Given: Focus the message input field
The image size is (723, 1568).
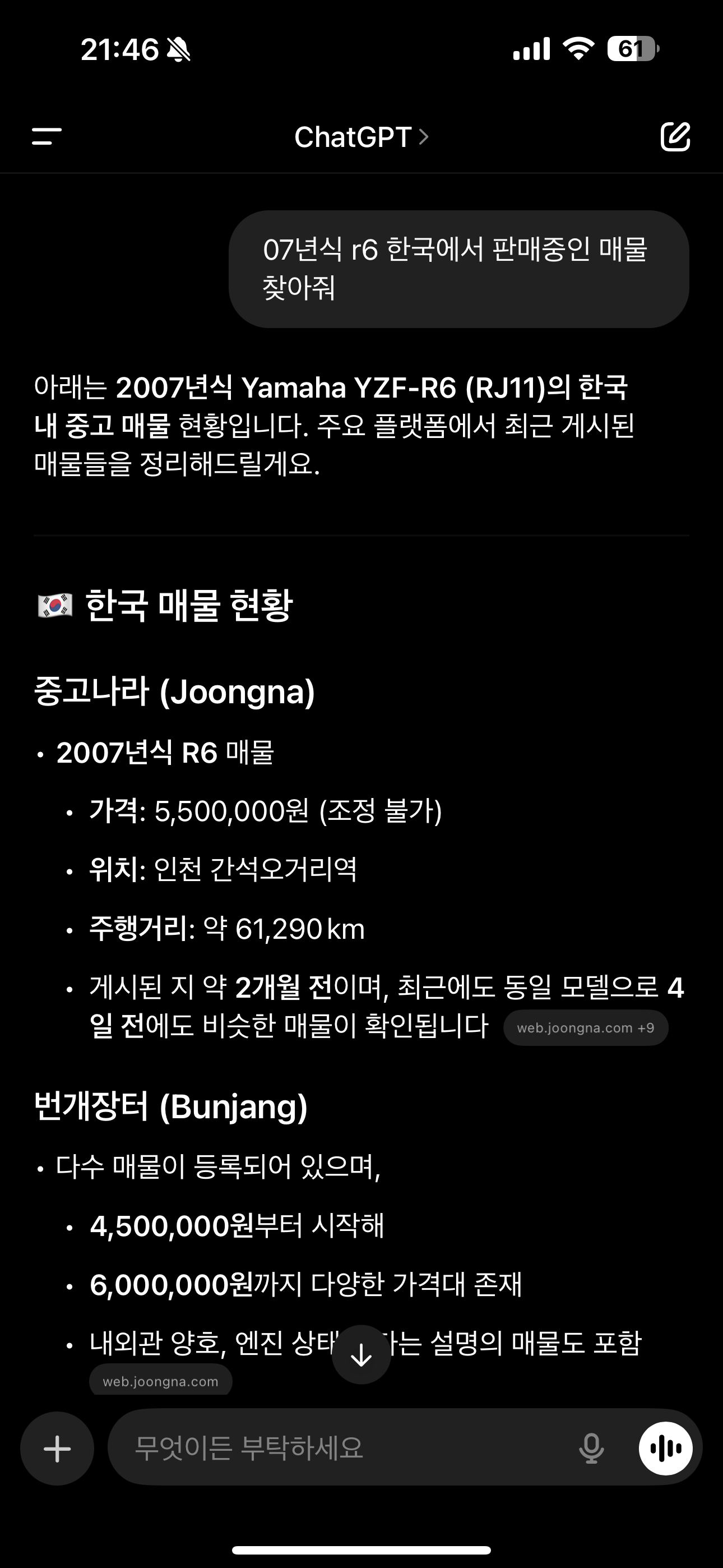Looking at the screenshot, I should [x=341, y=1448].
